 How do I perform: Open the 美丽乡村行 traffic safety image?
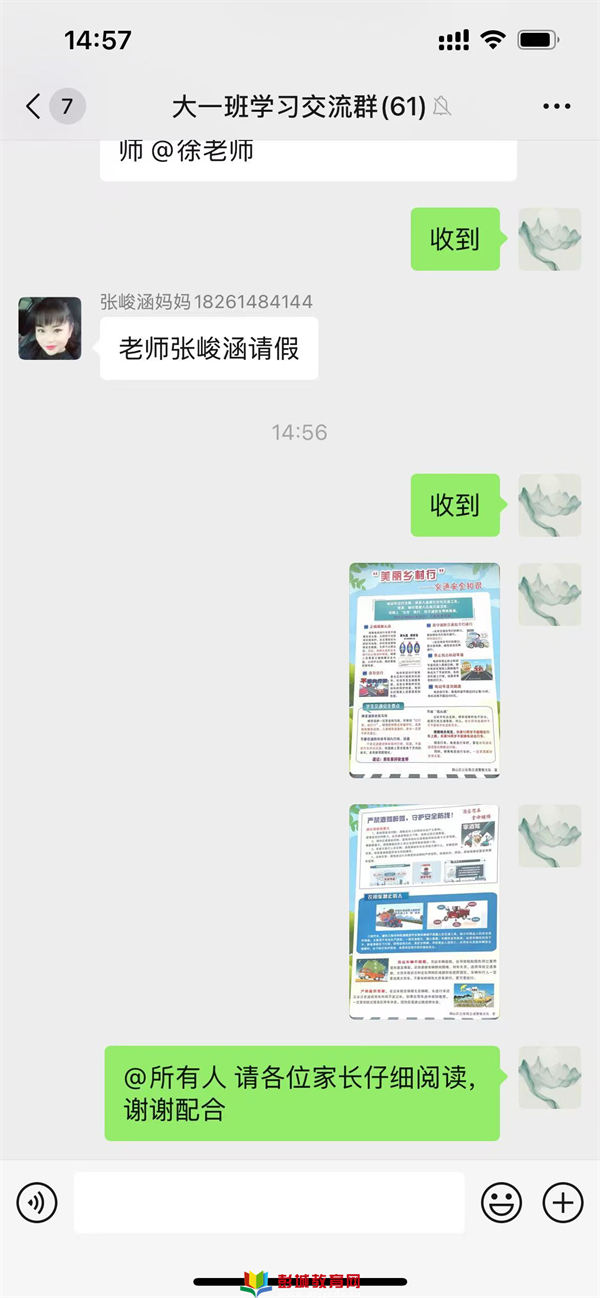pyautogui.click(x=424, y=669)
